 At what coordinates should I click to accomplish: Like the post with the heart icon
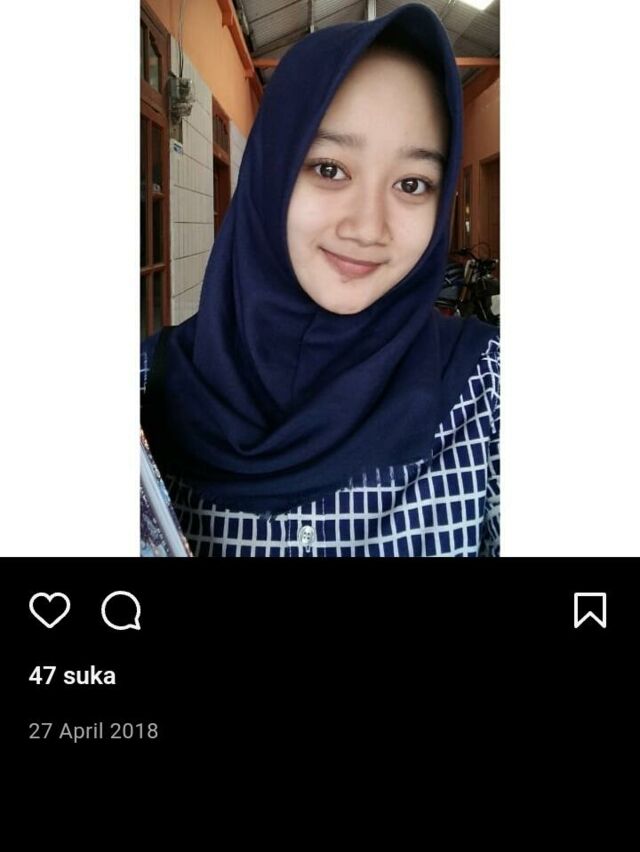pos(49,610)
